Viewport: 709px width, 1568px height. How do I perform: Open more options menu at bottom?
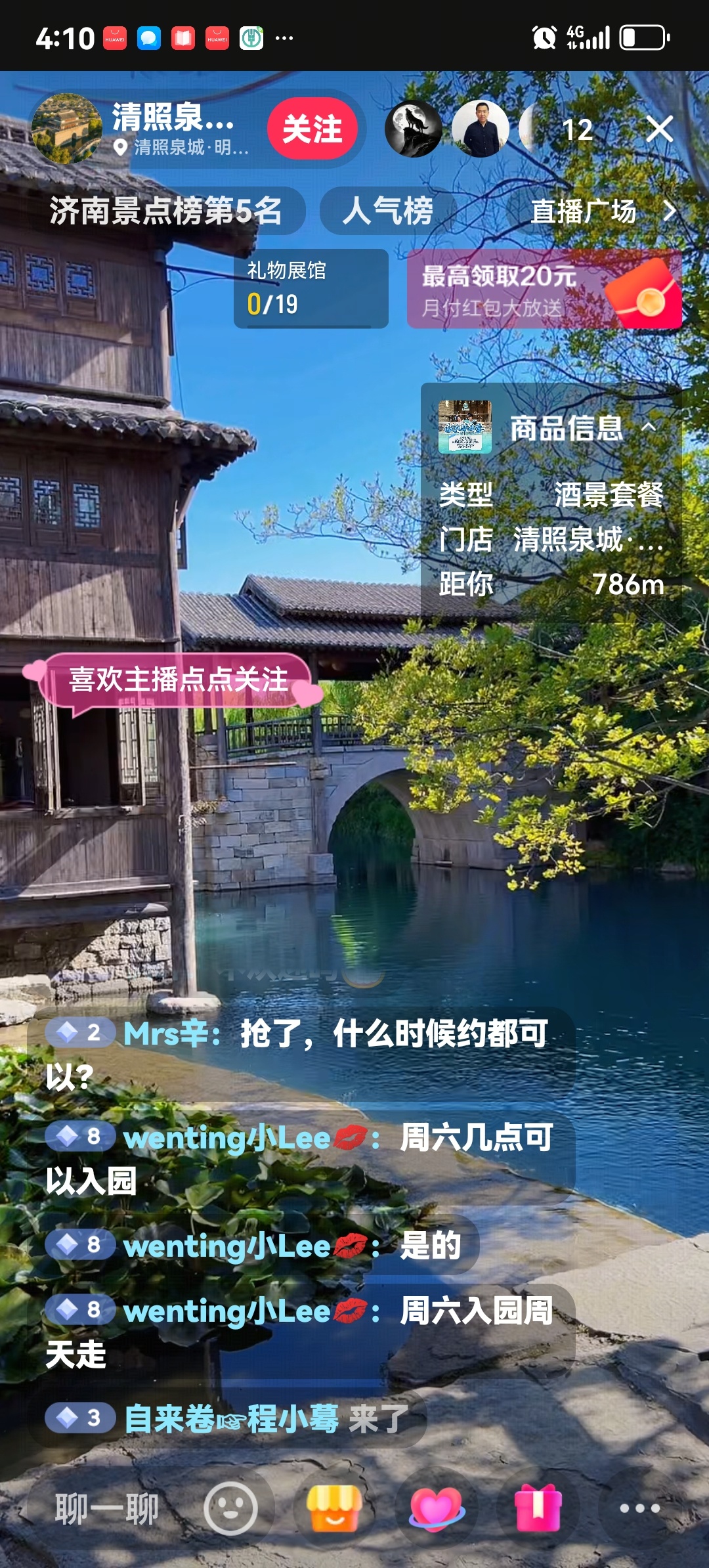click(x=639, y=1508)
